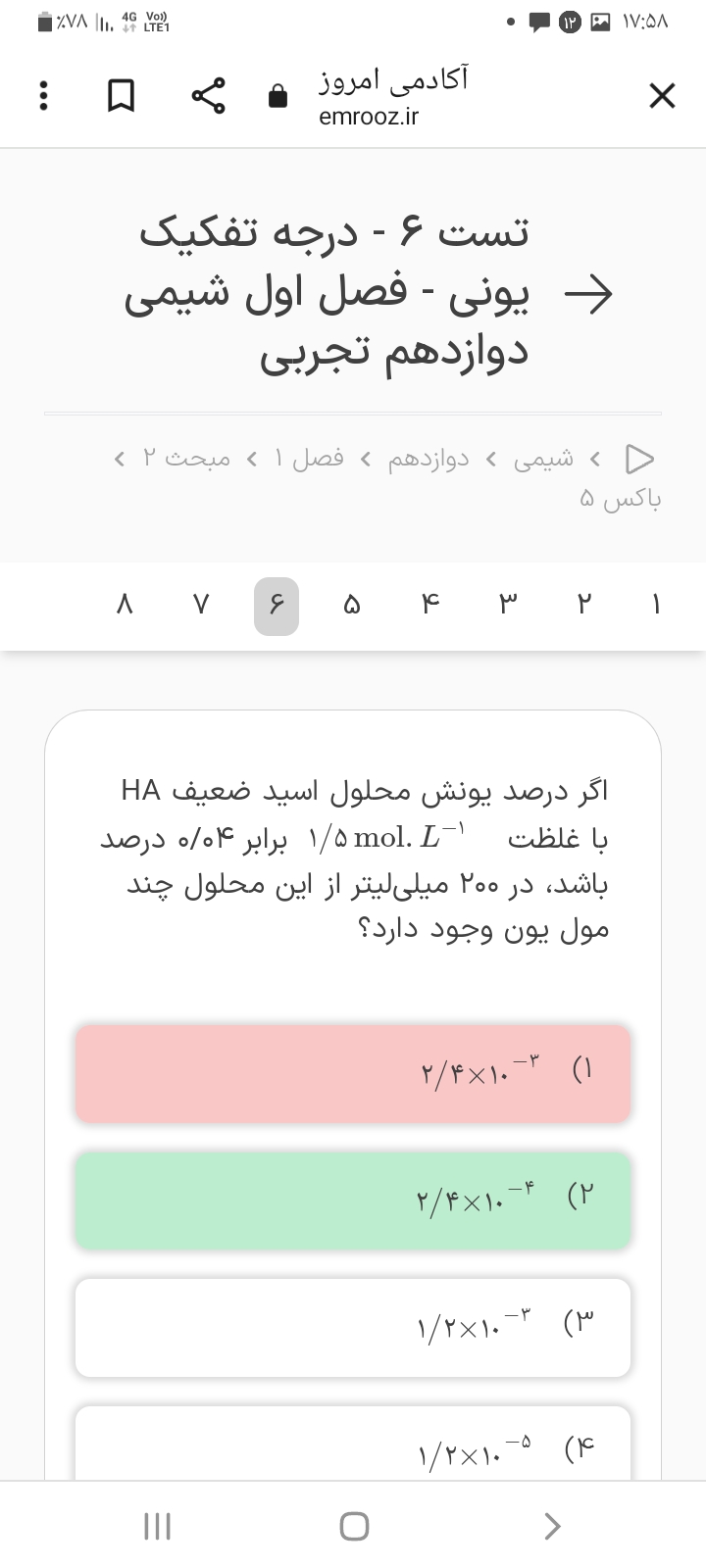Choose answer option ۱ (۲/۴×۱۰⁻³)

click(353, 1073)
